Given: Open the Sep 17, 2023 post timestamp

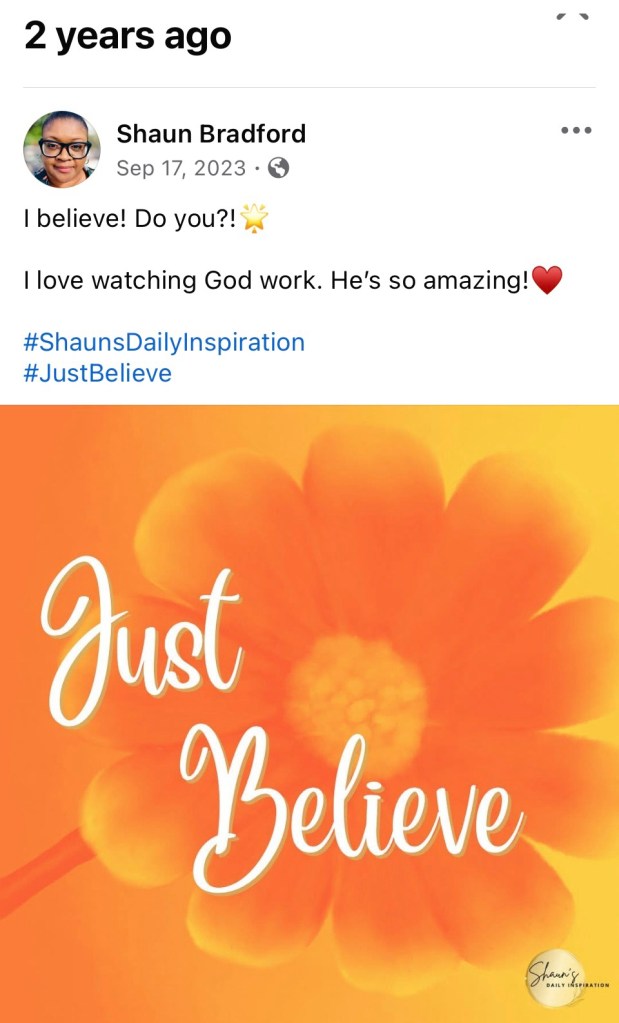Looking at the screenshot, I should tap(181, 168).
